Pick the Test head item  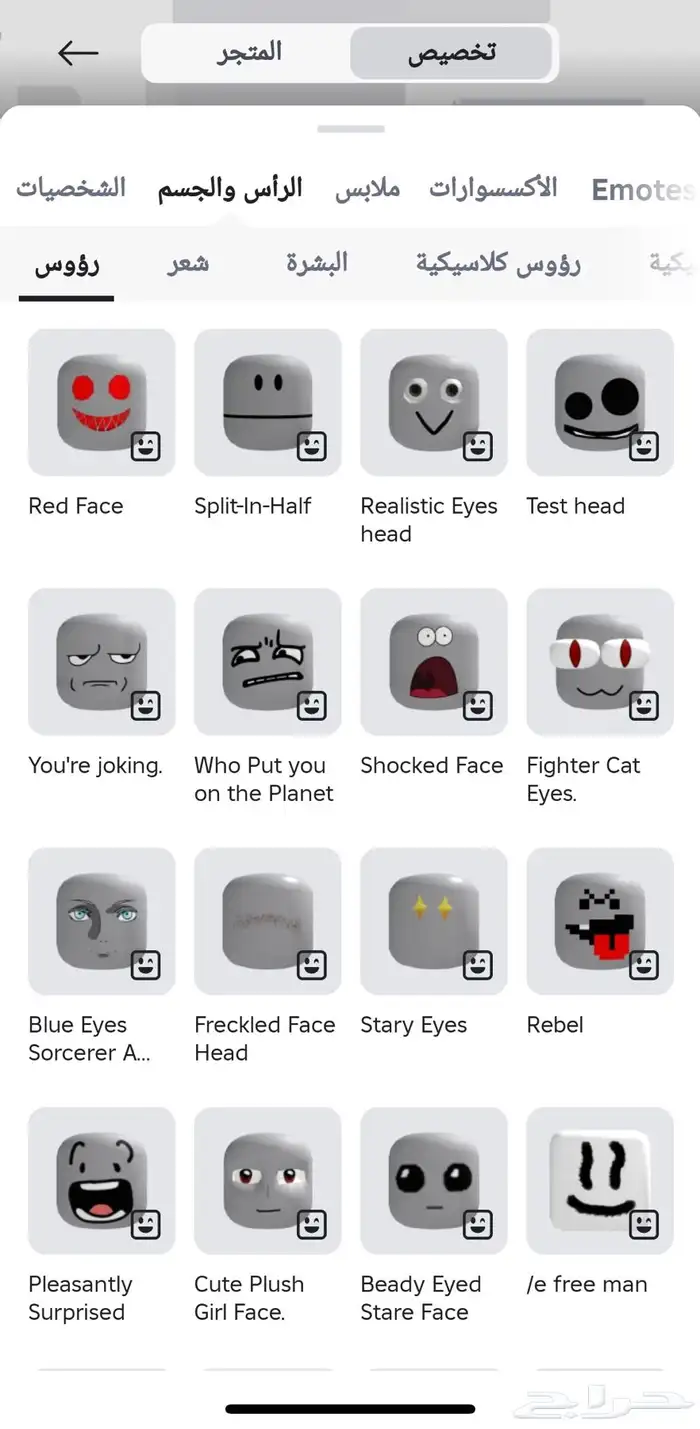pyautogui.click(x=600, y=402)
